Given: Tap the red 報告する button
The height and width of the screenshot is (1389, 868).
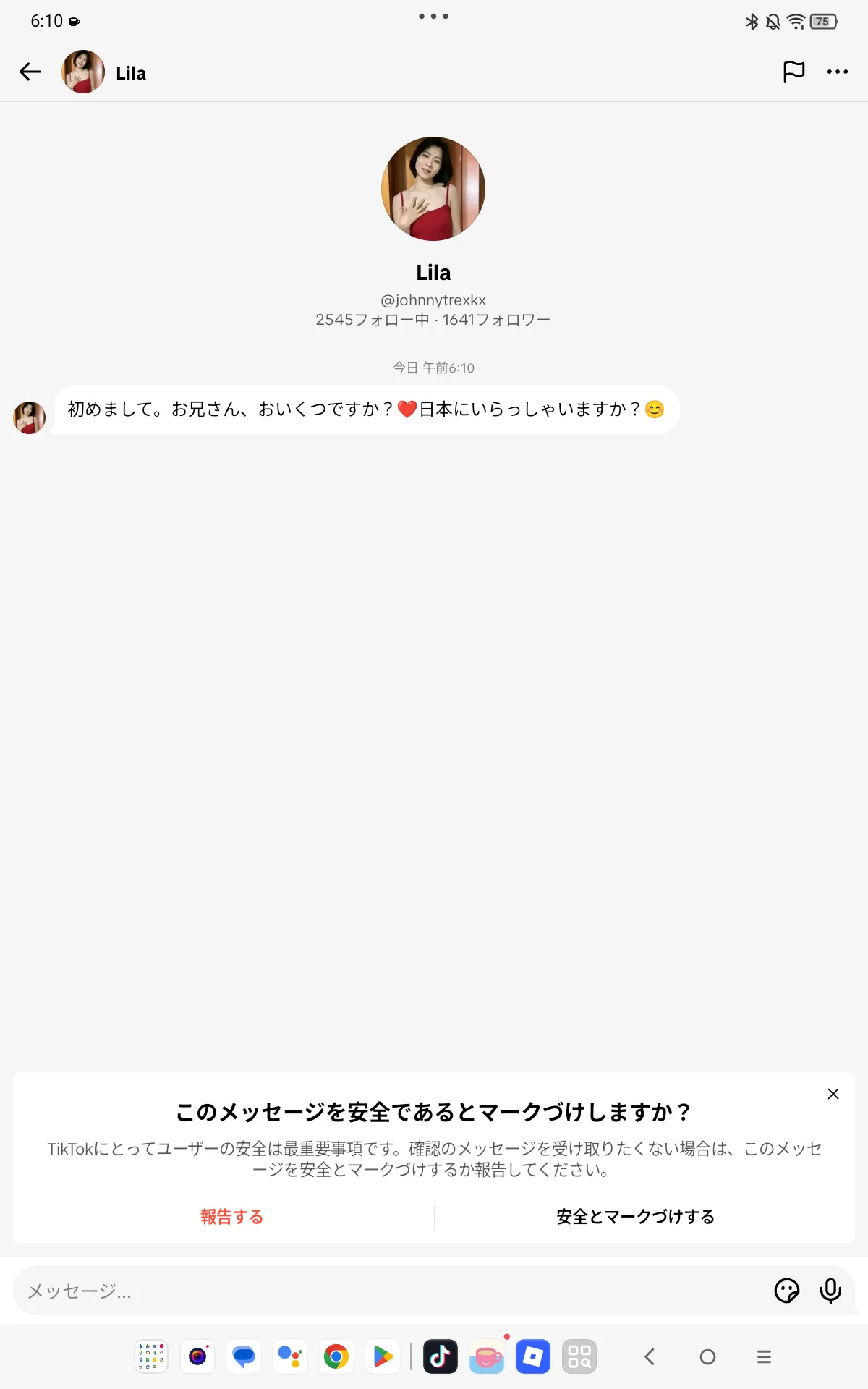Looking at the screenshot, I should pos(231,1217).
